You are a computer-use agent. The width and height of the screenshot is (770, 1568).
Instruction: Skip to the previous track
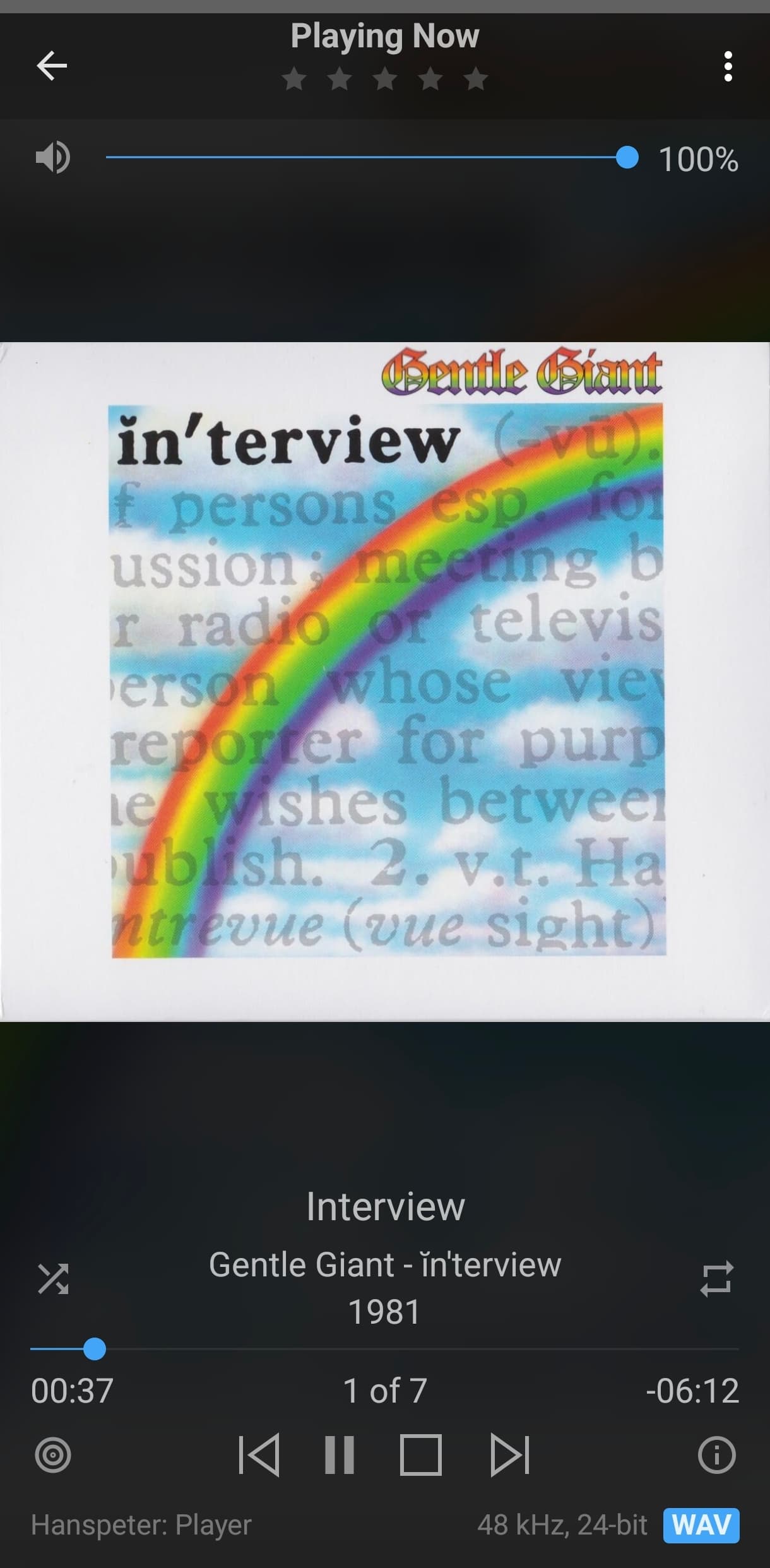(259, 1455)
